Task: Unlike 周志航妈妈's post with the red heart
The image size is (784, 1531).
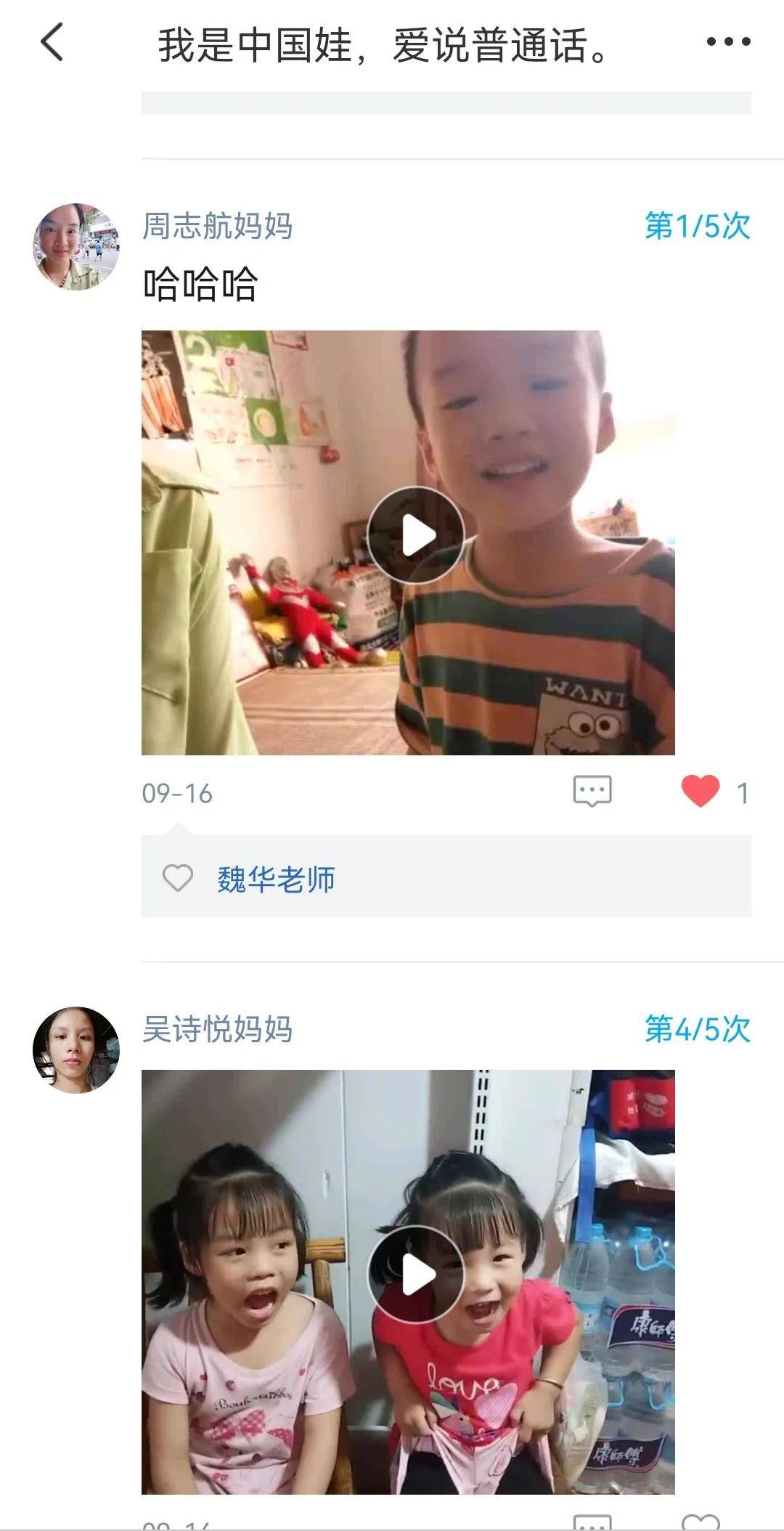Action: coord(701,791)
